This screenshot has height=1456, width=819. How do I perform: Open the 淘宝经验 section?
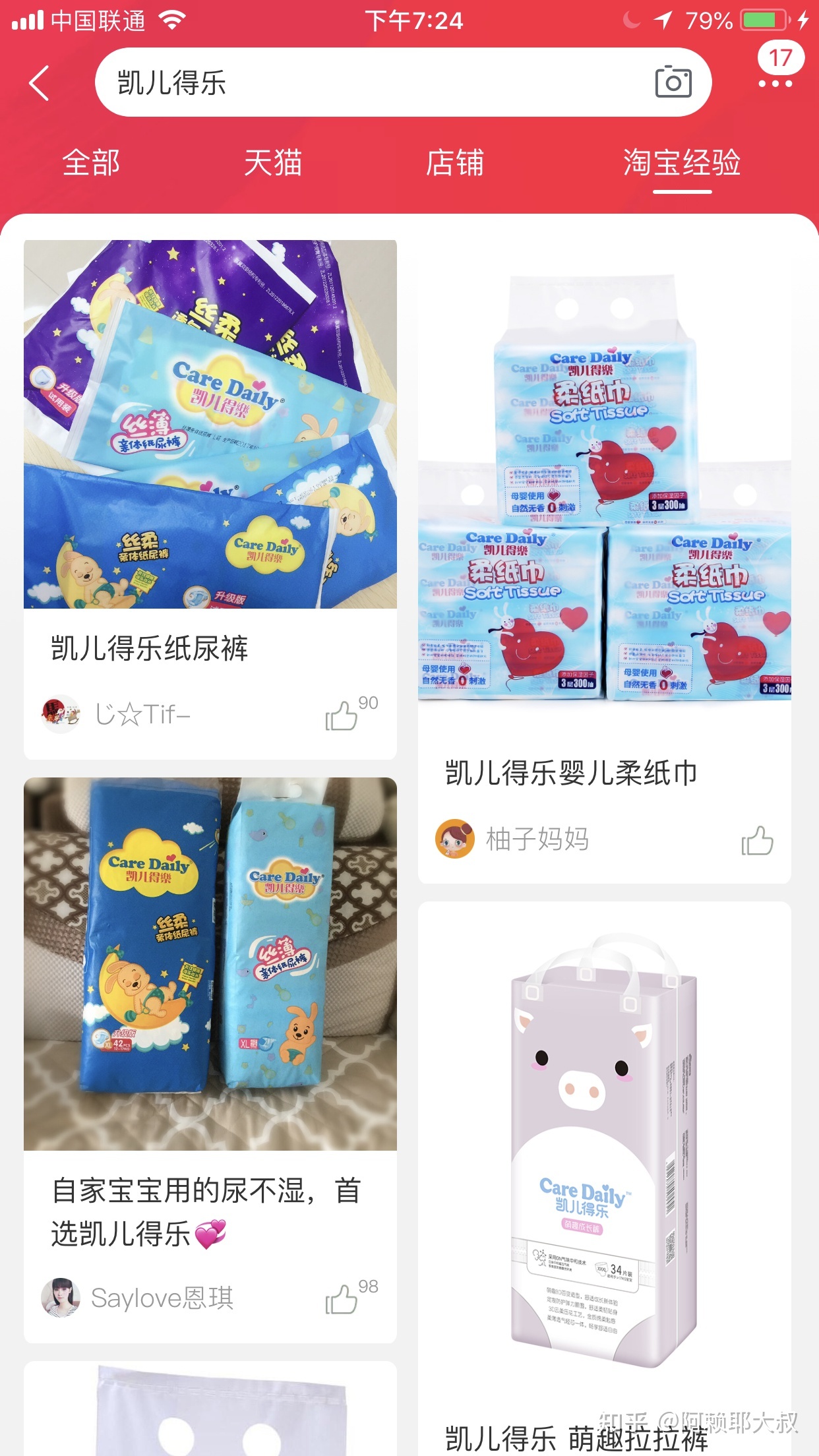pos(682,164)
